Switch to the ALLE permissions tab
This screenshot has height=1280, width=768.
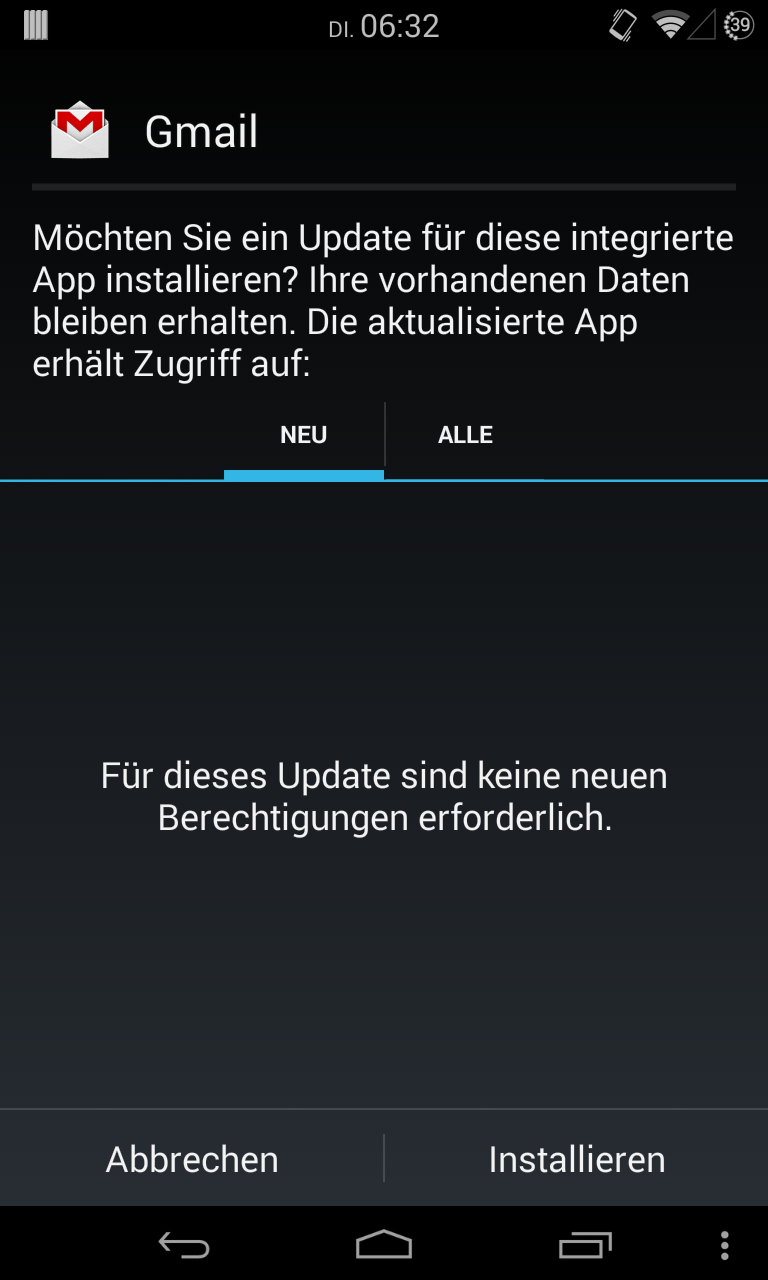pos(465,436)
